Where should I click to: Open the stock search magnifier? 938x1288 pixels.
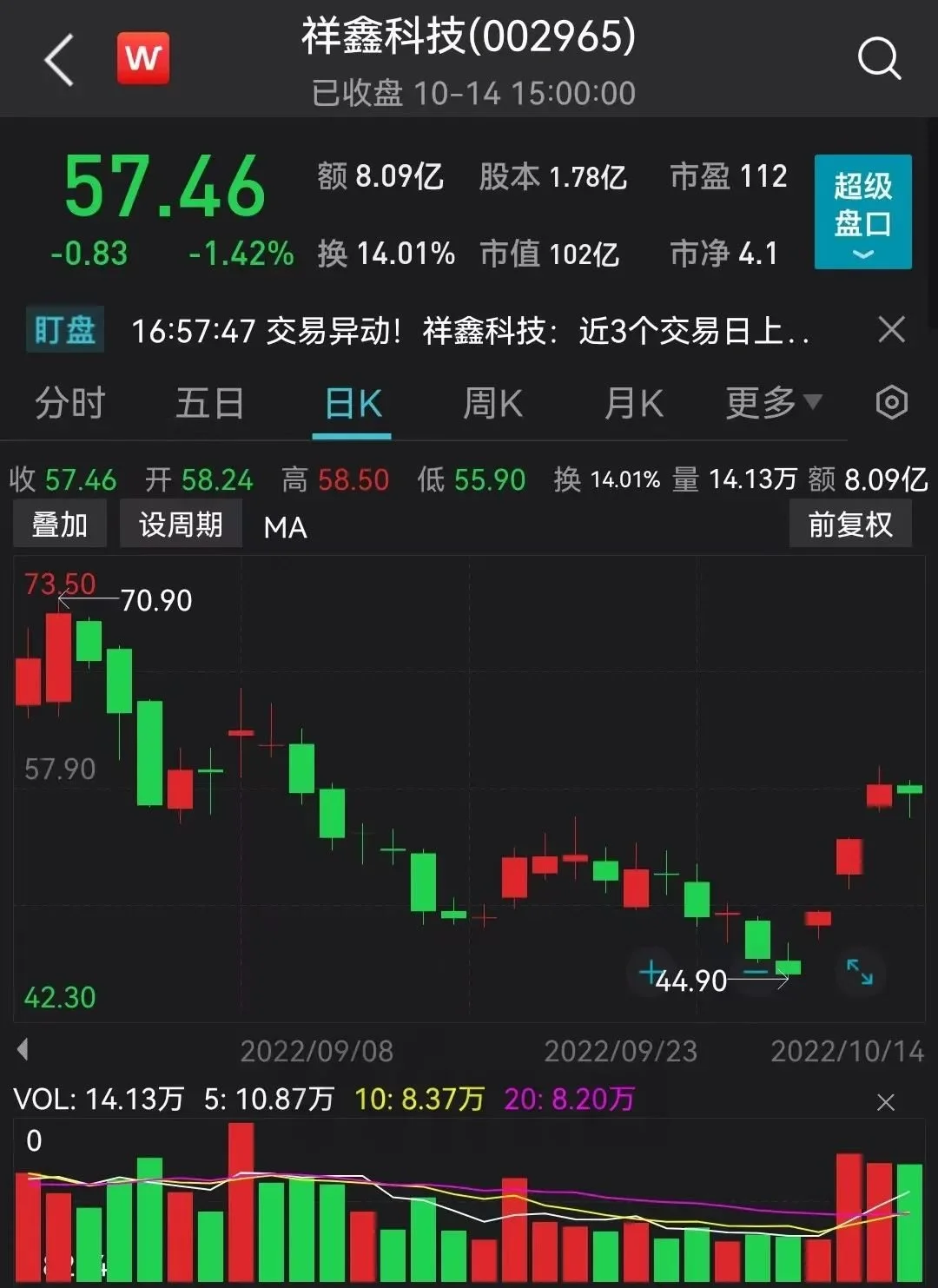tap(878, 59)
